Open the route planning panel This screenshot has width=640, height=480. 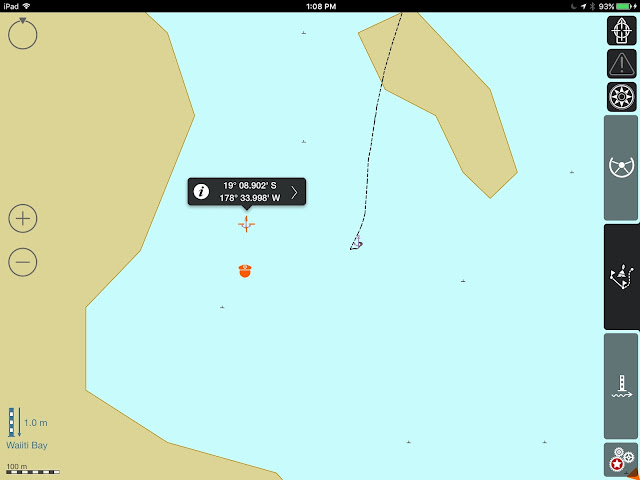pos(621,276)
